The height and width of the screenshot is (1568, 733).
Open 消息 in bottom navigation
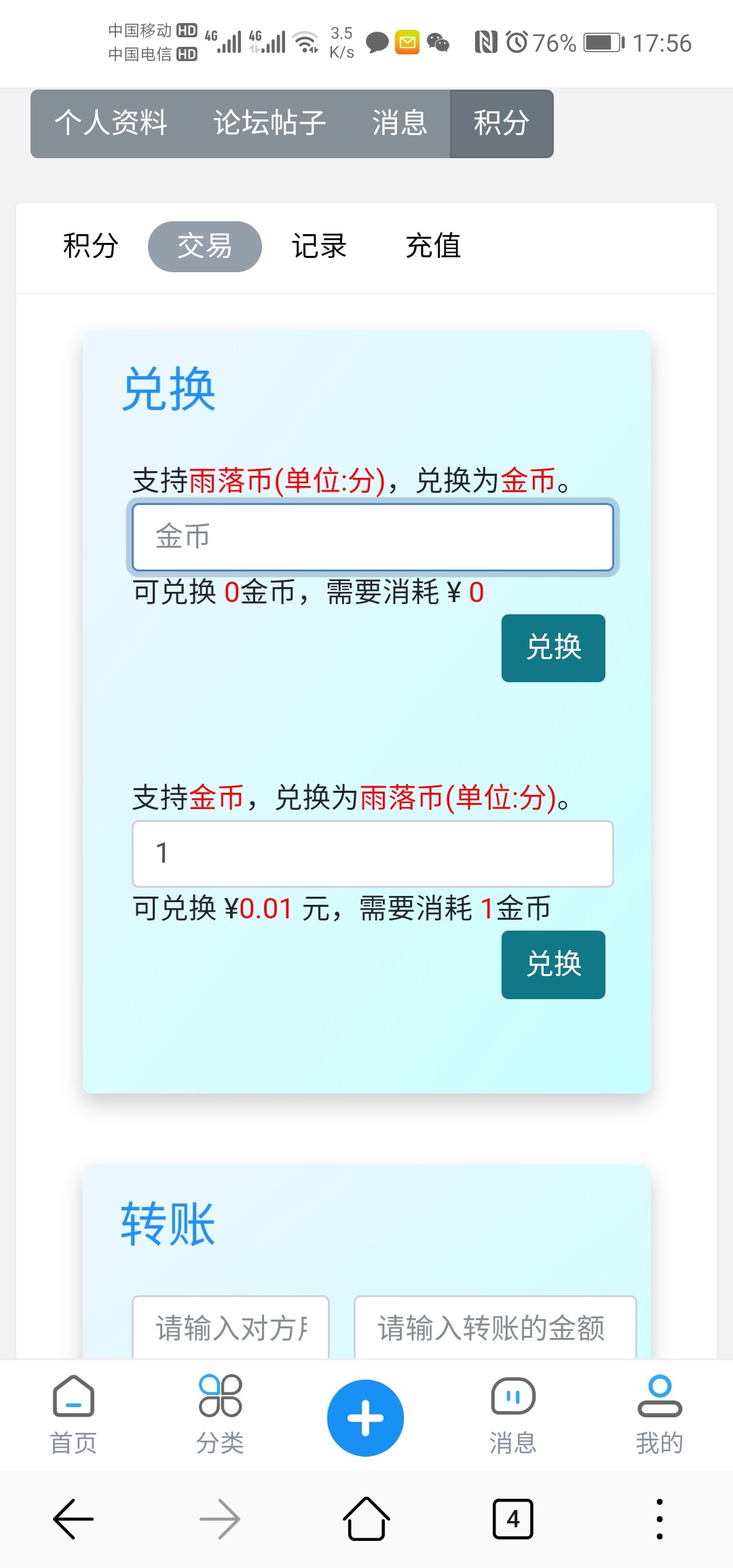pyautogui.click(x=512, y=1415)
